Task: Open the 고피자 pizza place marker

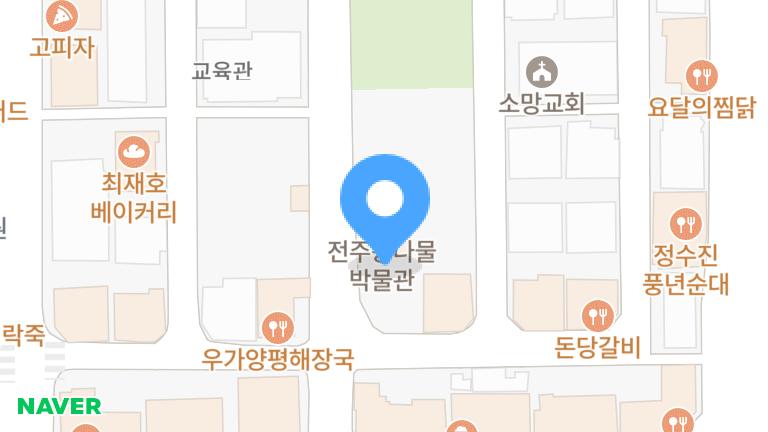Action: 62,15
